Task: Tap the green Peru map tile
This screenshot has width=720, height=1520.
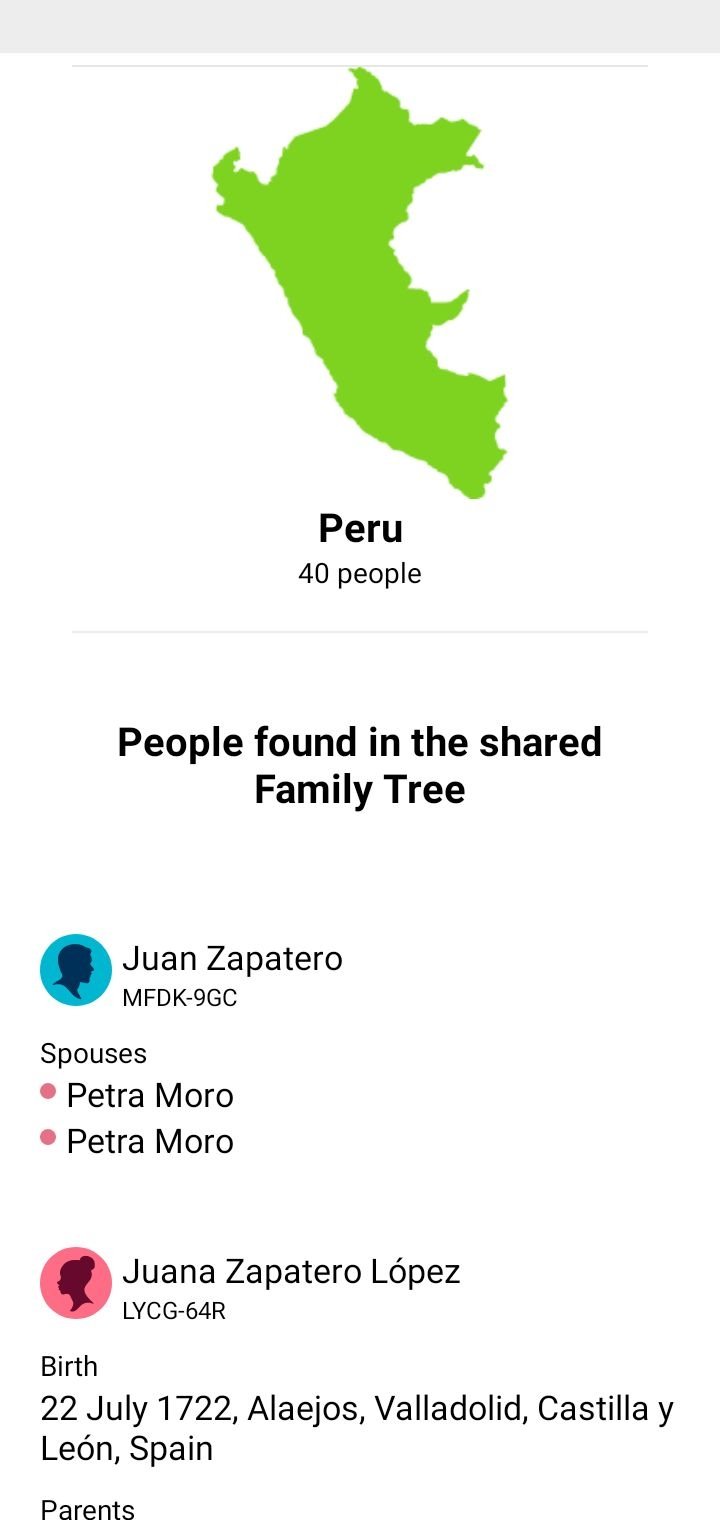Action: 360,283
